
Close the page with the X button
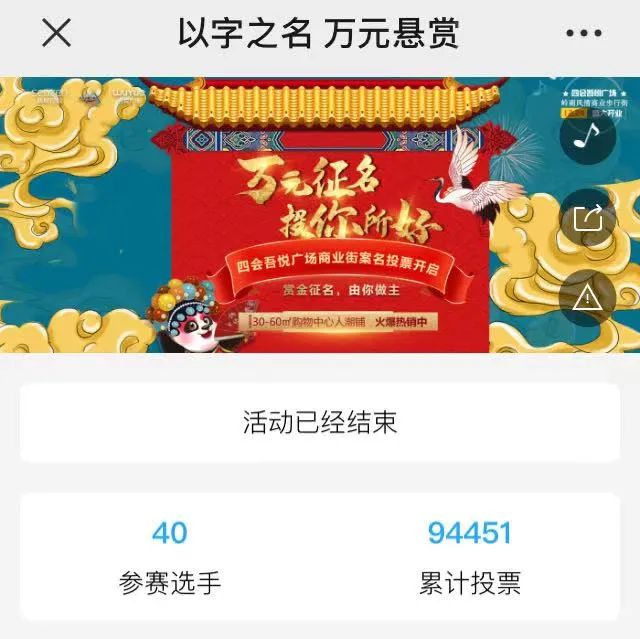pyautogui.click(x=56, y=33)
